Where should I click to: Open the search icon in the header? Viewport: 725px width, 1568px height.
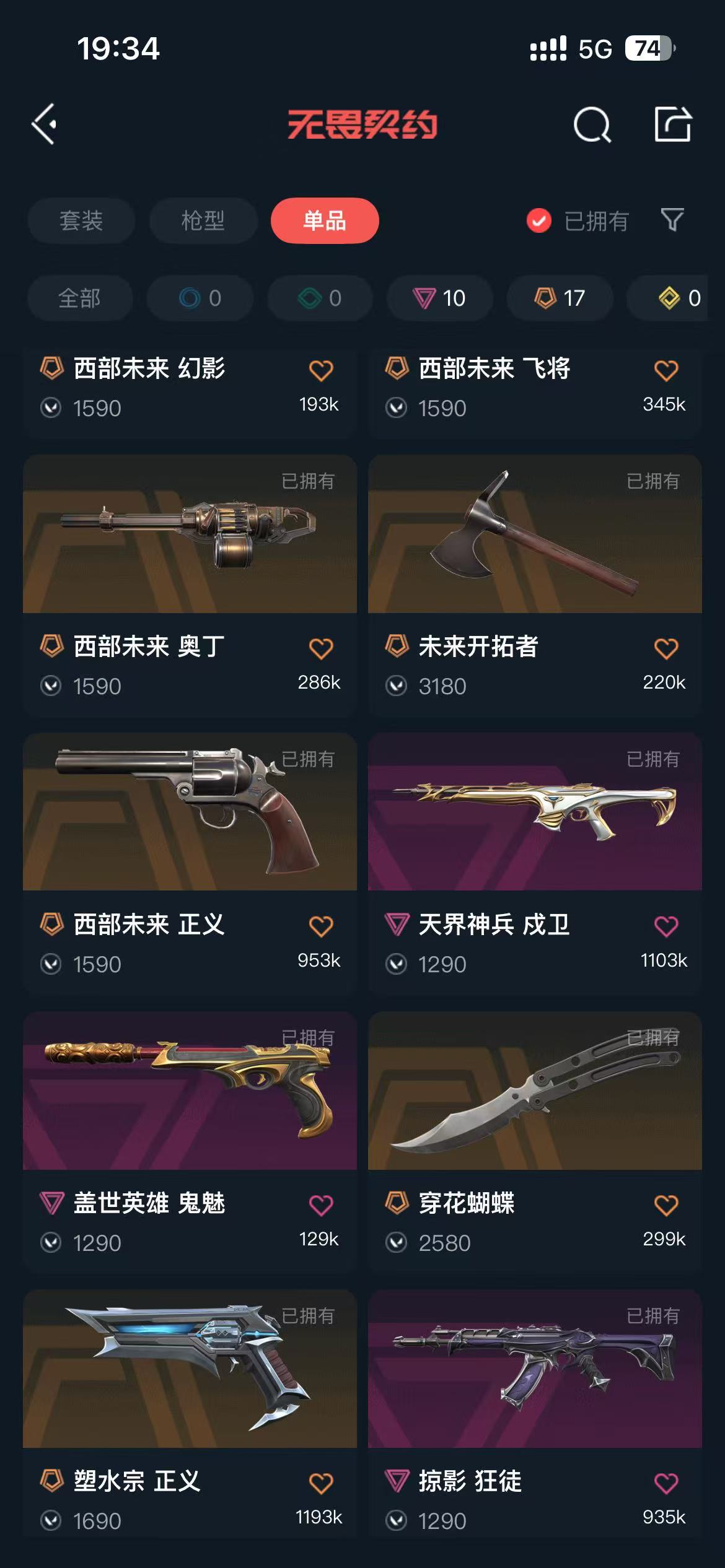[x=592, y=124]
